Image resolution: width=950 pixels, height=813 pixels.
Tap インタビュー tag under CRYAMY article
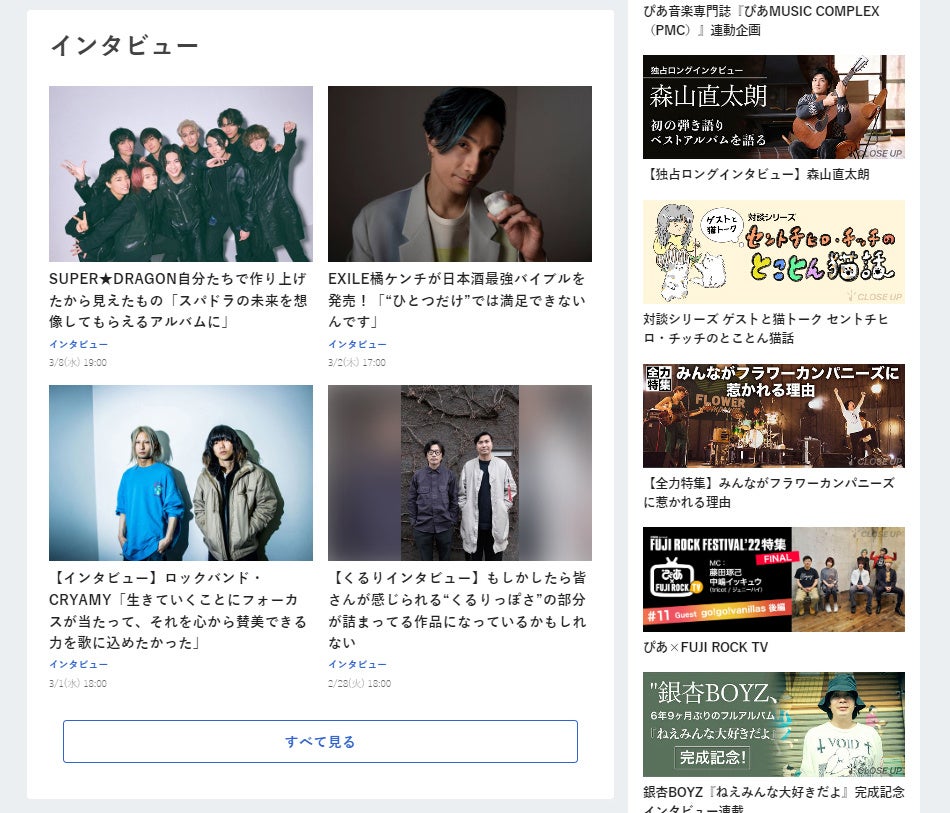pyautogui.click(x=78, y=664)
